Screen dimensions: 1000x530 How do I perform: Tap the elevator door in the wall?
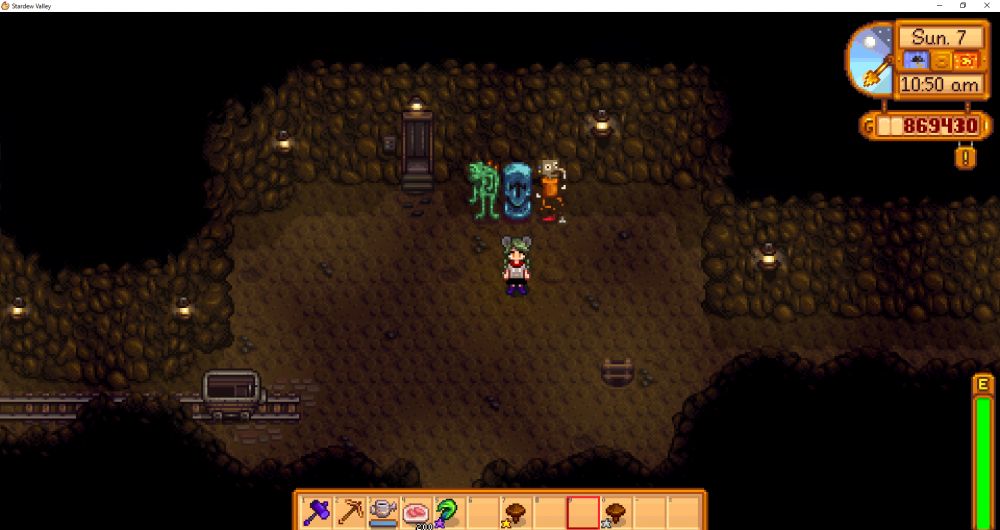point(417,146)
